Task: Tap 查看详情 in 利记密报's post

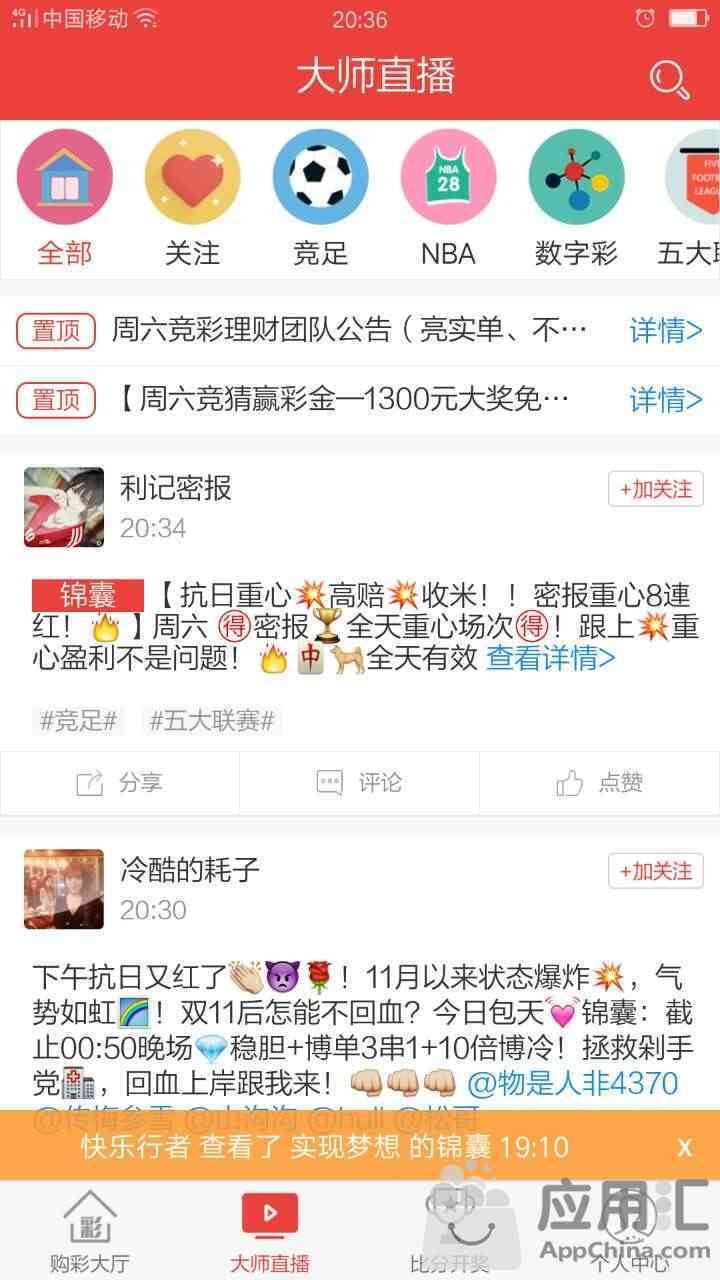Action: click(x=551, y=658)
